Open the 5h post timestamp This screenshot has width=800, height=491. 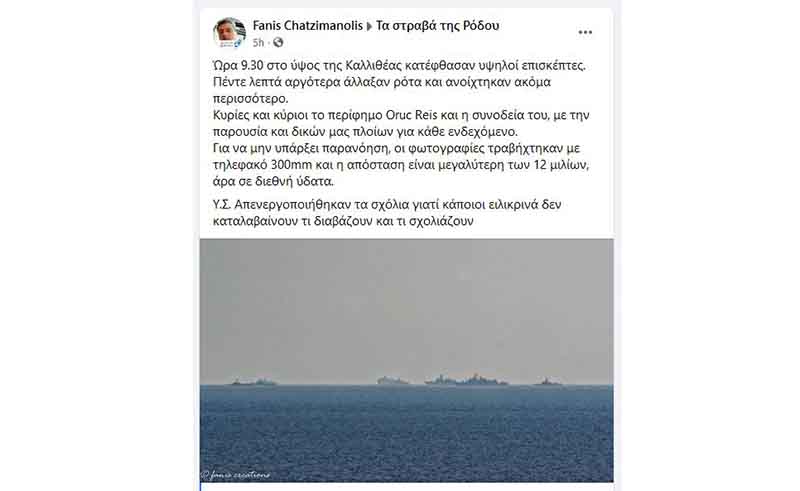tap(259, 42)
